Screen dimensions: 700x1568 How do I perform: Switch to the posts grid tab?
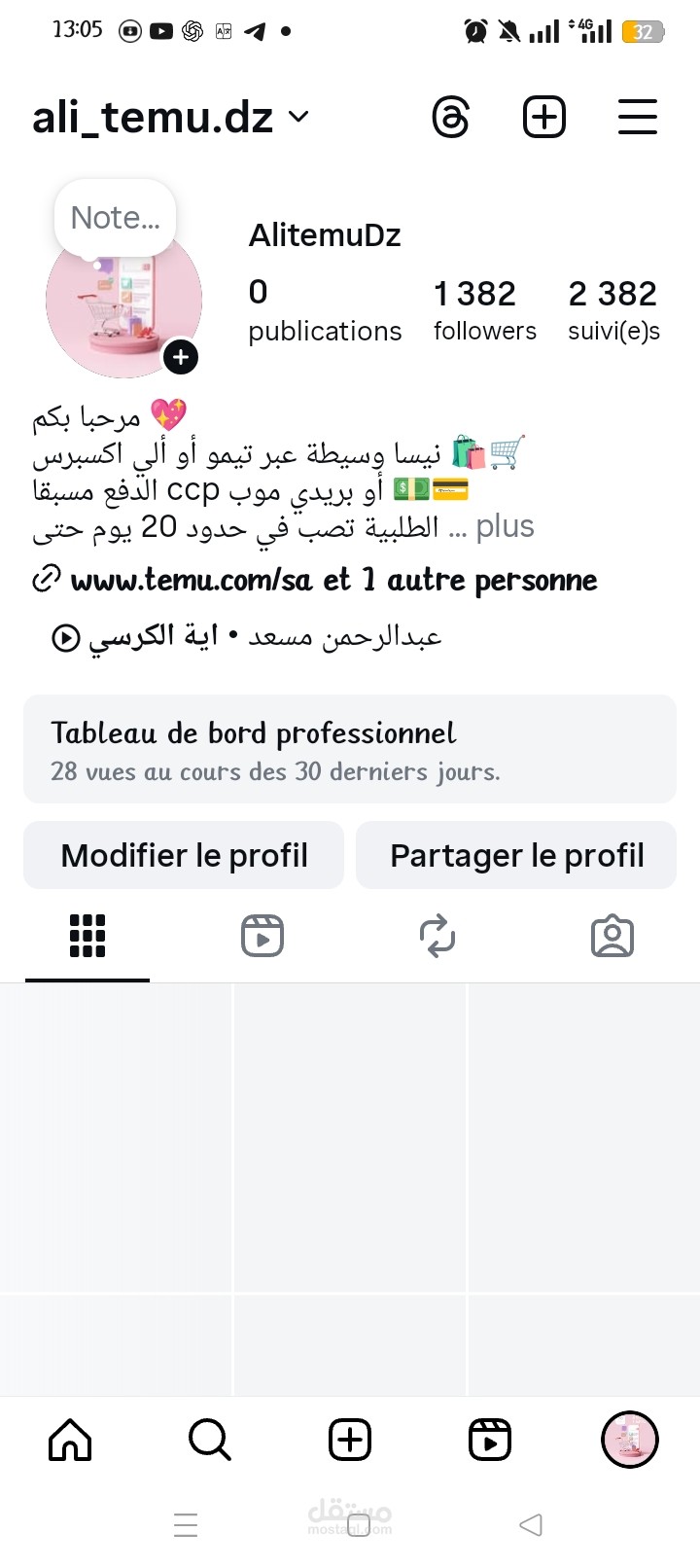(87, 936)
